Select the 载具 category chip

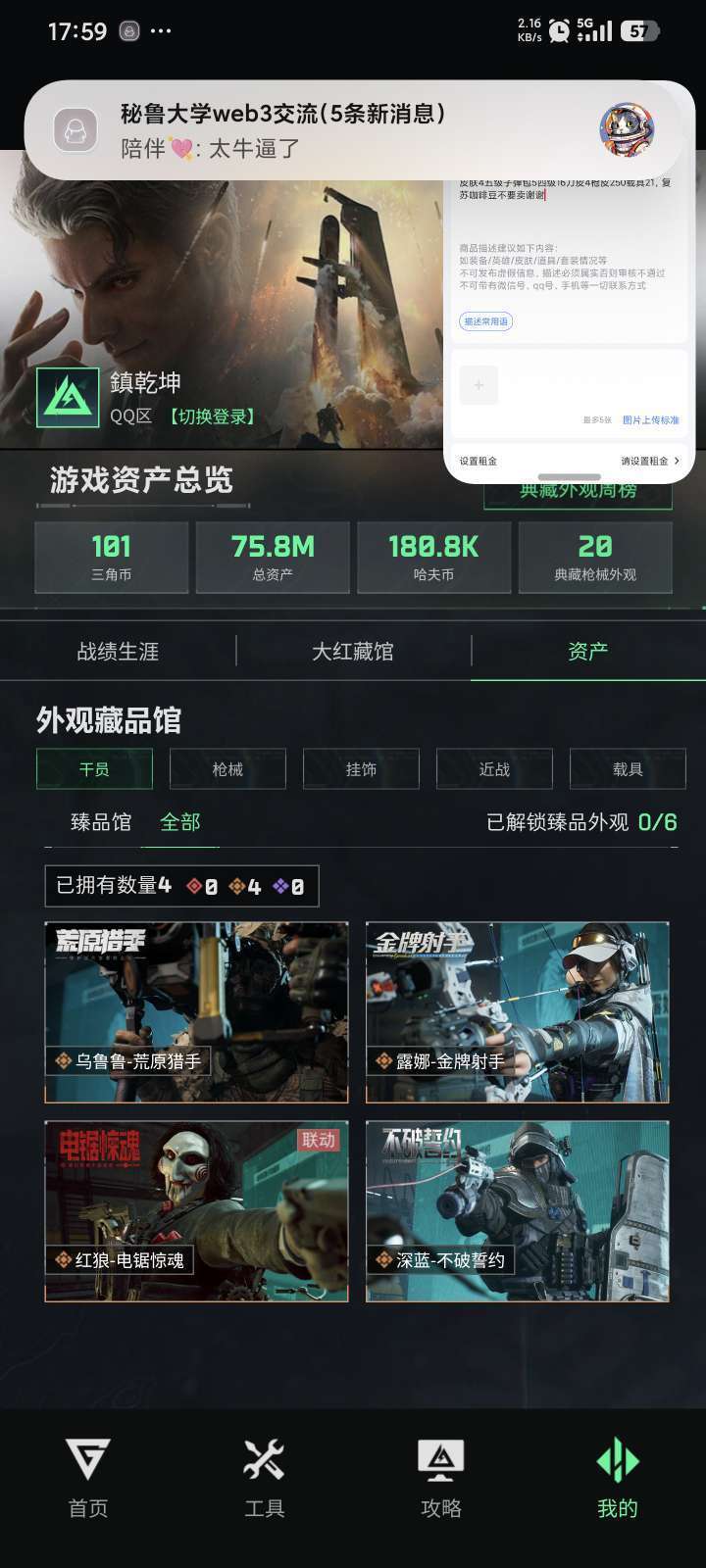[628, 769]
